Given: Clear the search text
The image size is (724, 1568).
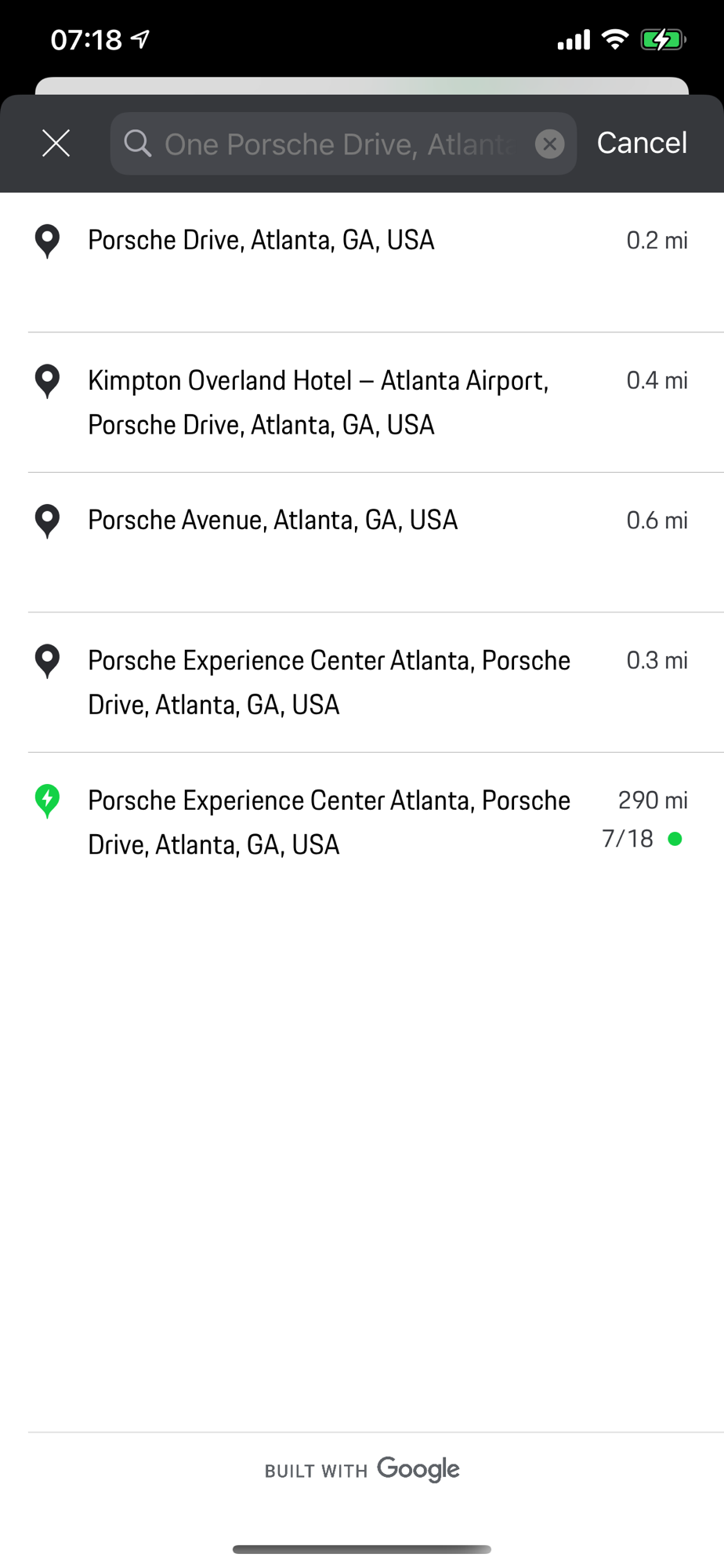Looking at the screenshot, I should click(x=550, y=143).
